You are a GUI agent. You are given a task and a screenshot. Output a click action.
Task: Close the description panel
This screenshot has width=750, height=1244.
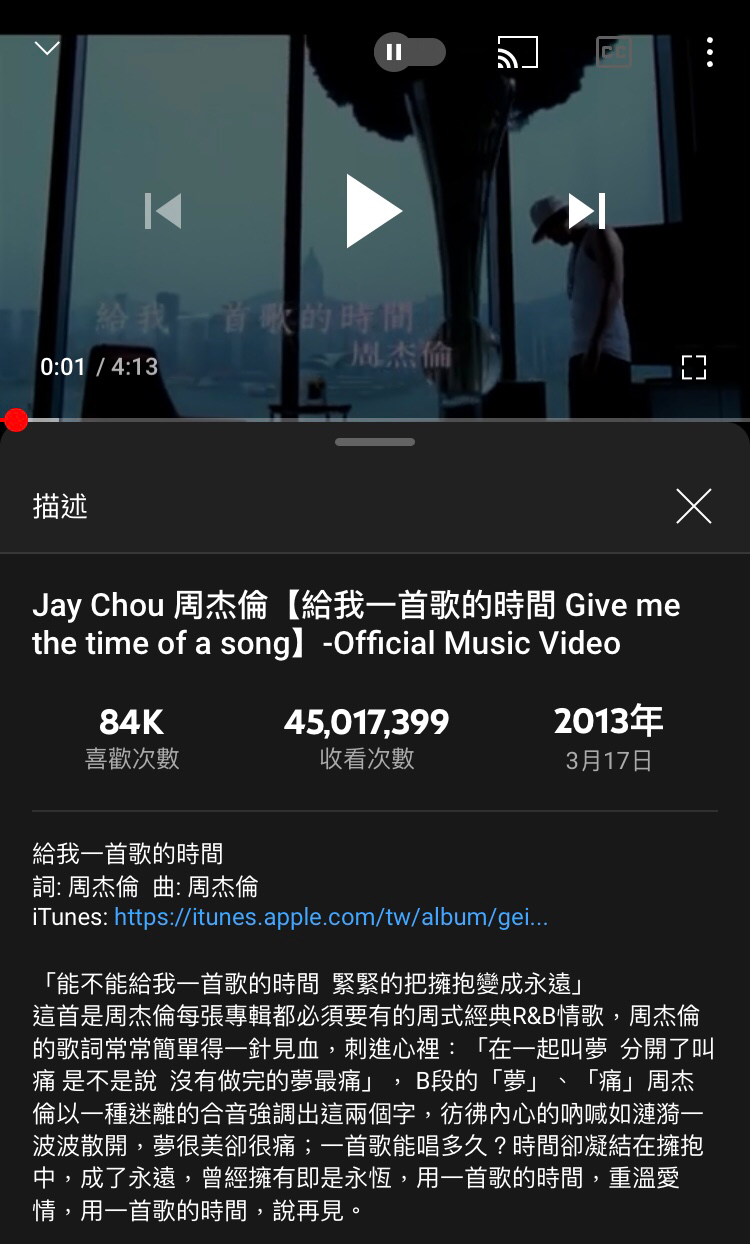tap(693, 506)
